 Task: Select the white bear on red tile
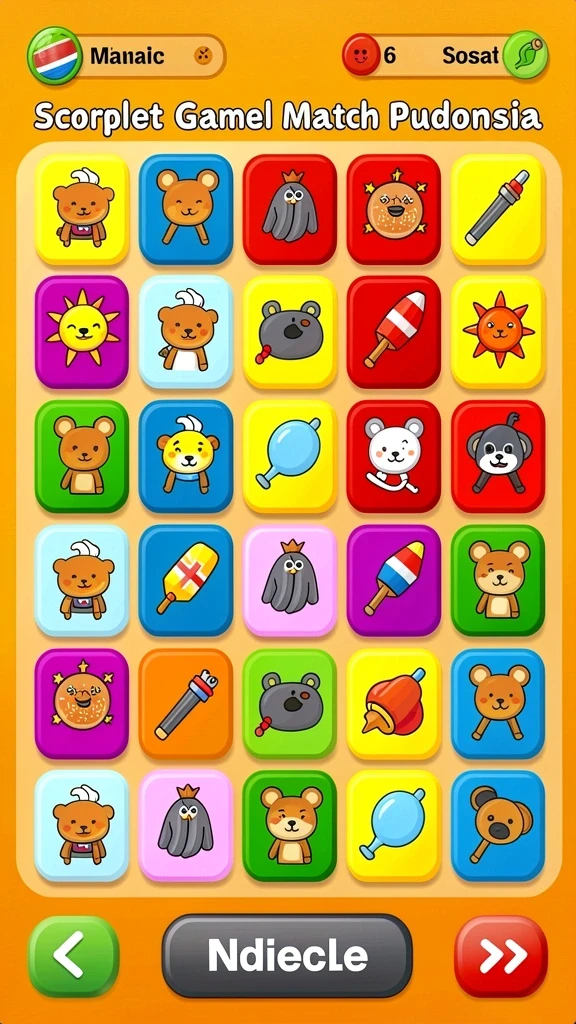[x=394, y=456]
